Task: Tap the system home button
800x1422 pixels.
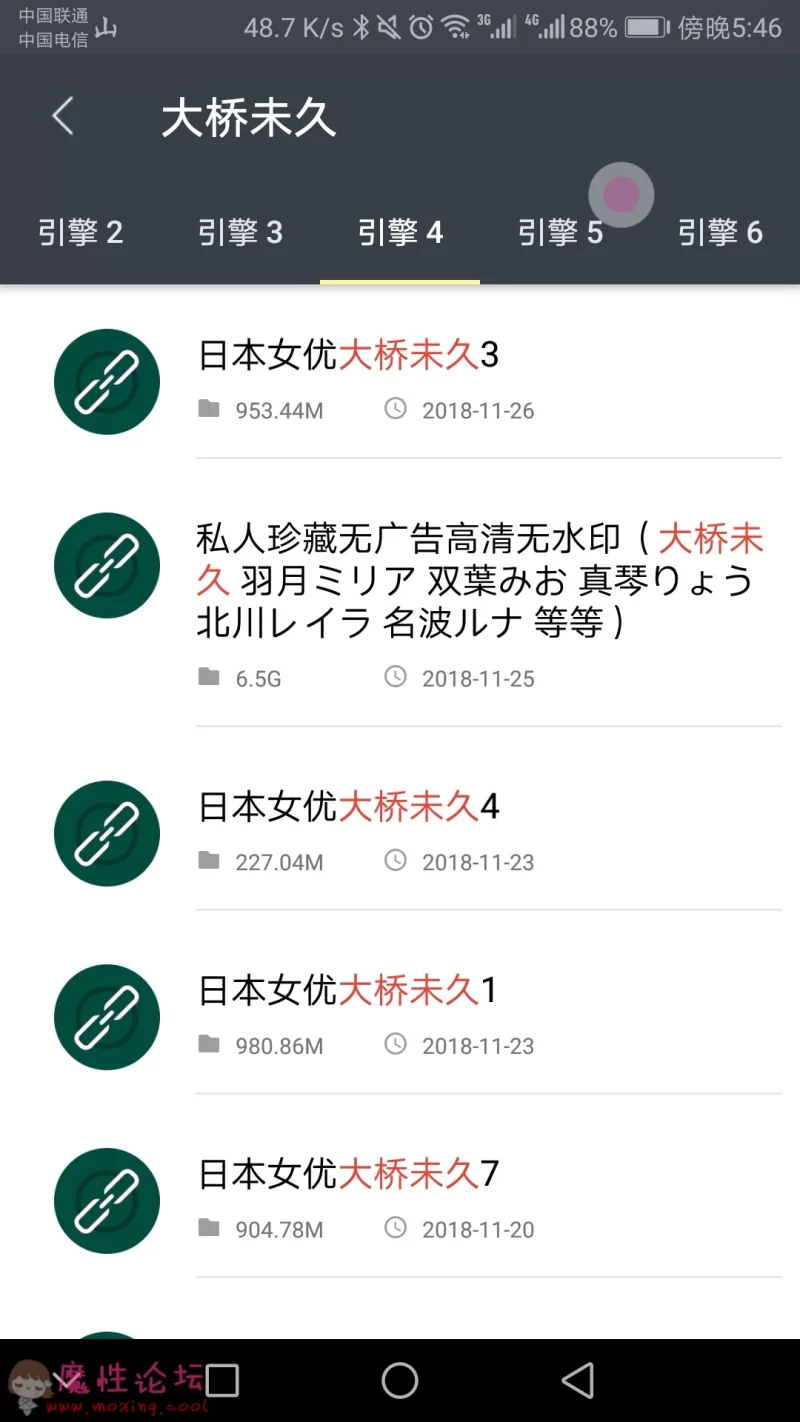Action: (400, 1380)
